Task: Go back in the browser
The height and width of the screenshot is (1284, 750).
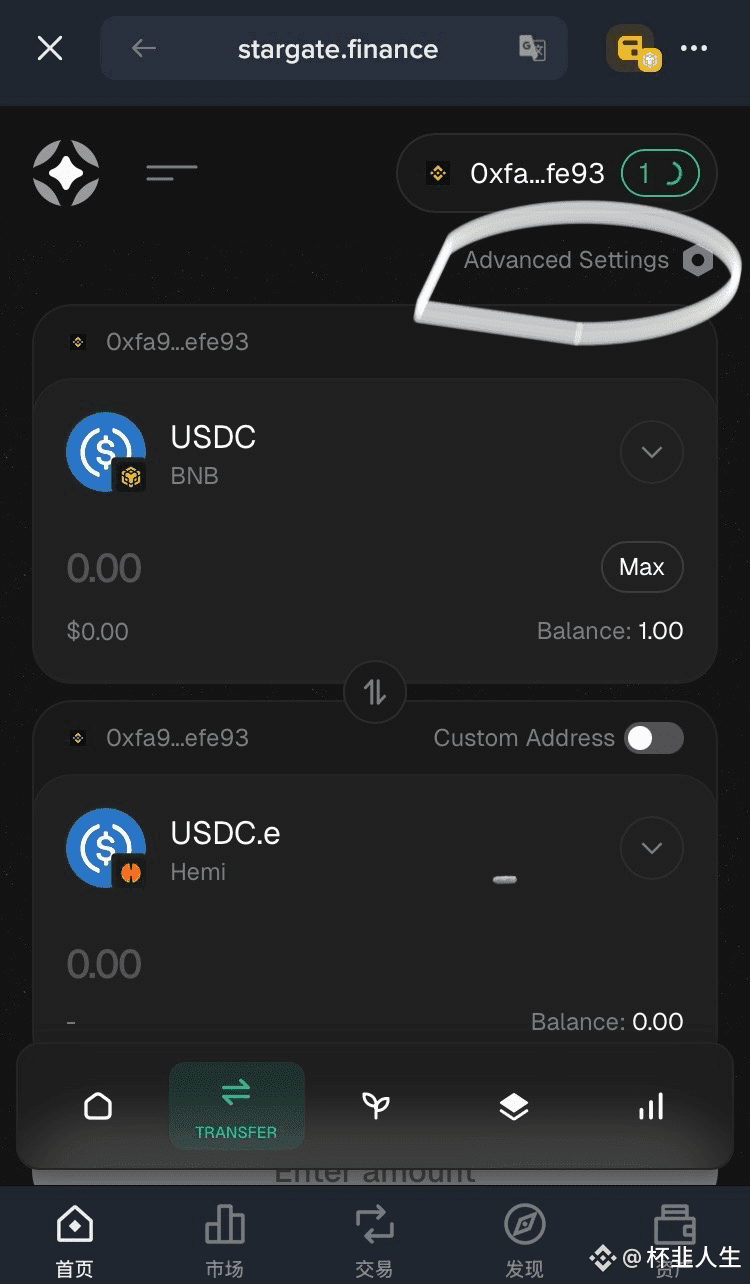Action: [144, 48]
